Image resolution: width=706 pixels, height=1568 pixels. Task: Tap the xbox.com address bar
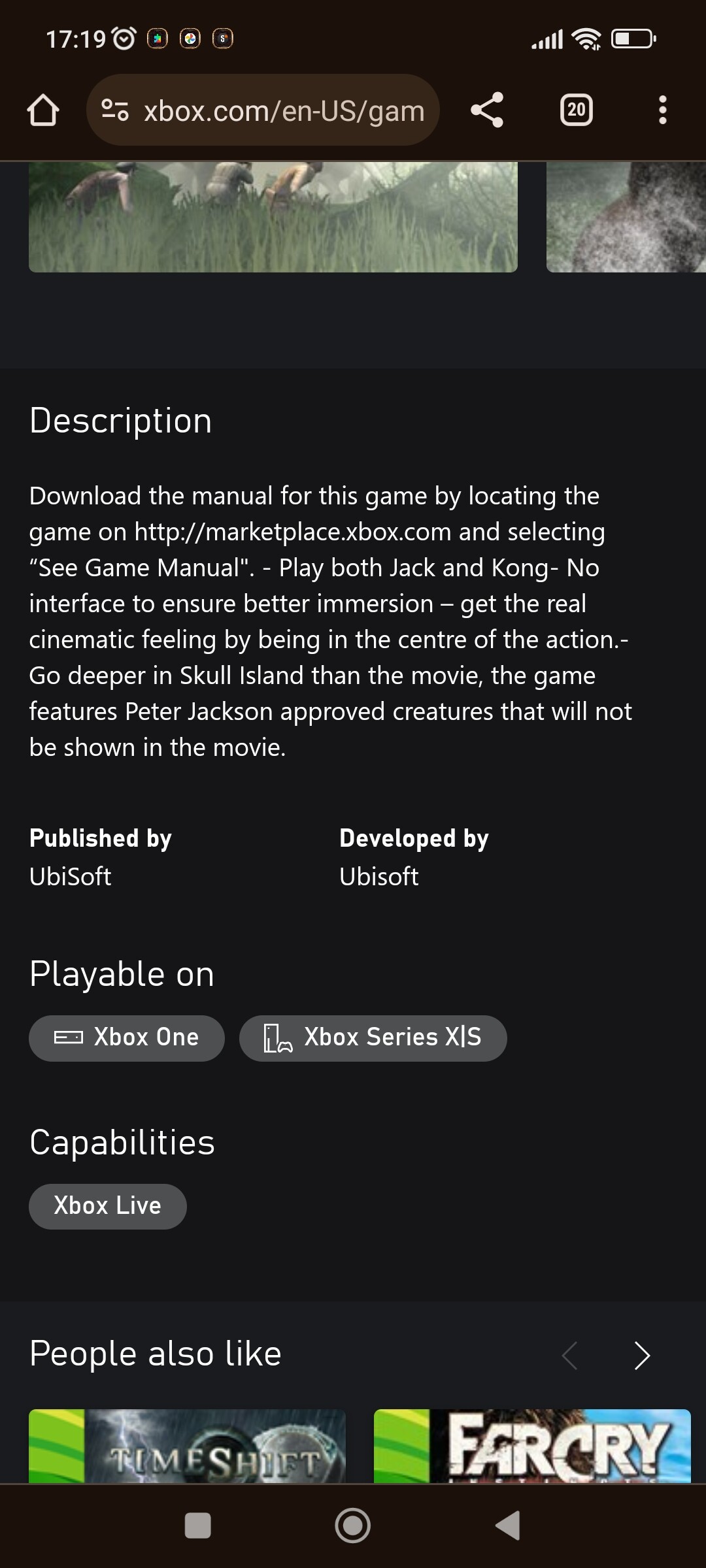(x=263, y=110)
